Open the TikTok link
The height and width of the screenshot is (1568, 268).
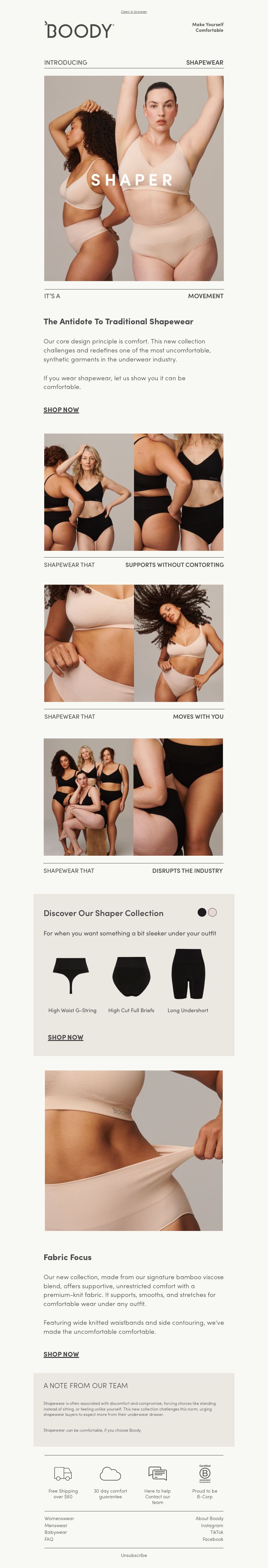coord(216,1532)
